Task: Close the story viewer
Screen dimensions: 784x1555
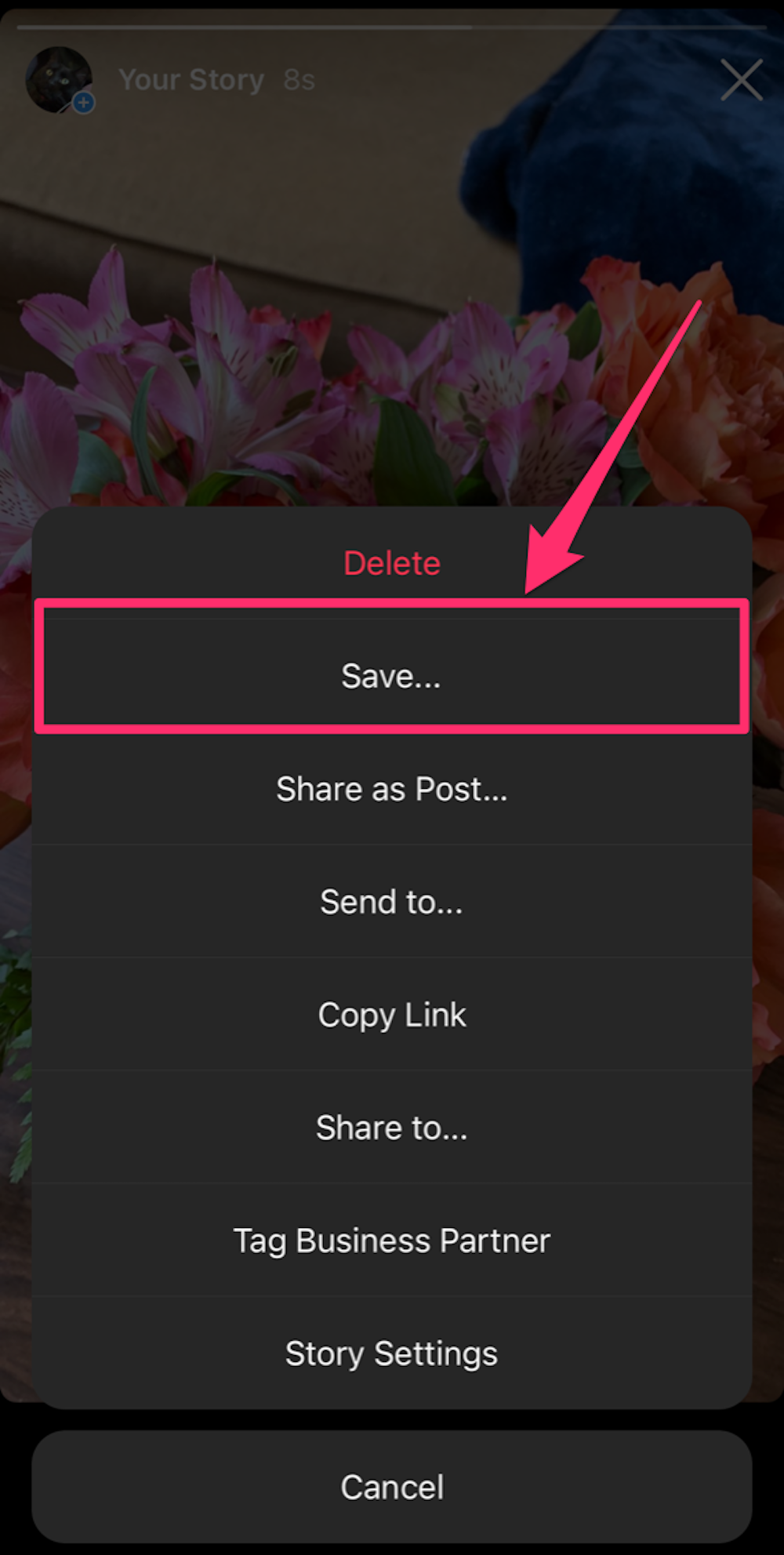Action: (x=741, y=80)
